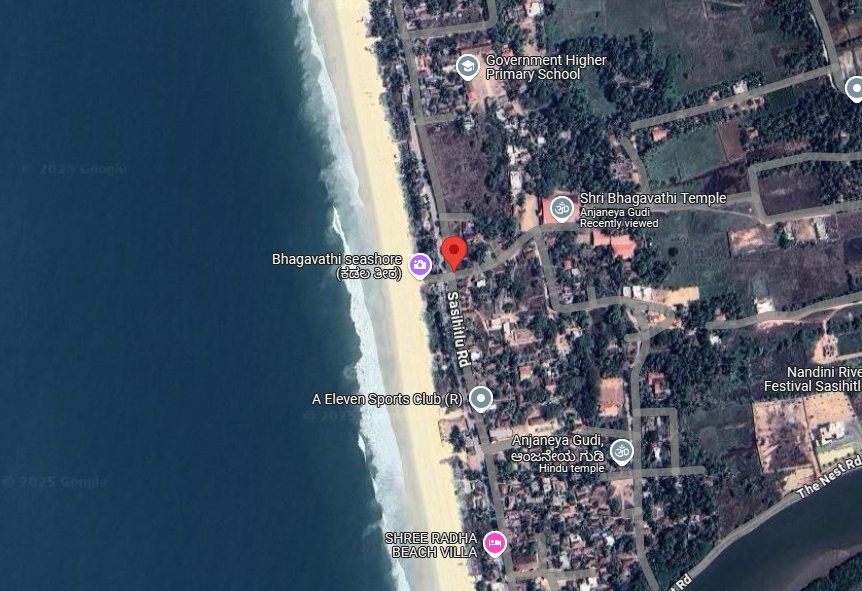Open the Bhagavathi seashore photo spot marker

(420, 266)
